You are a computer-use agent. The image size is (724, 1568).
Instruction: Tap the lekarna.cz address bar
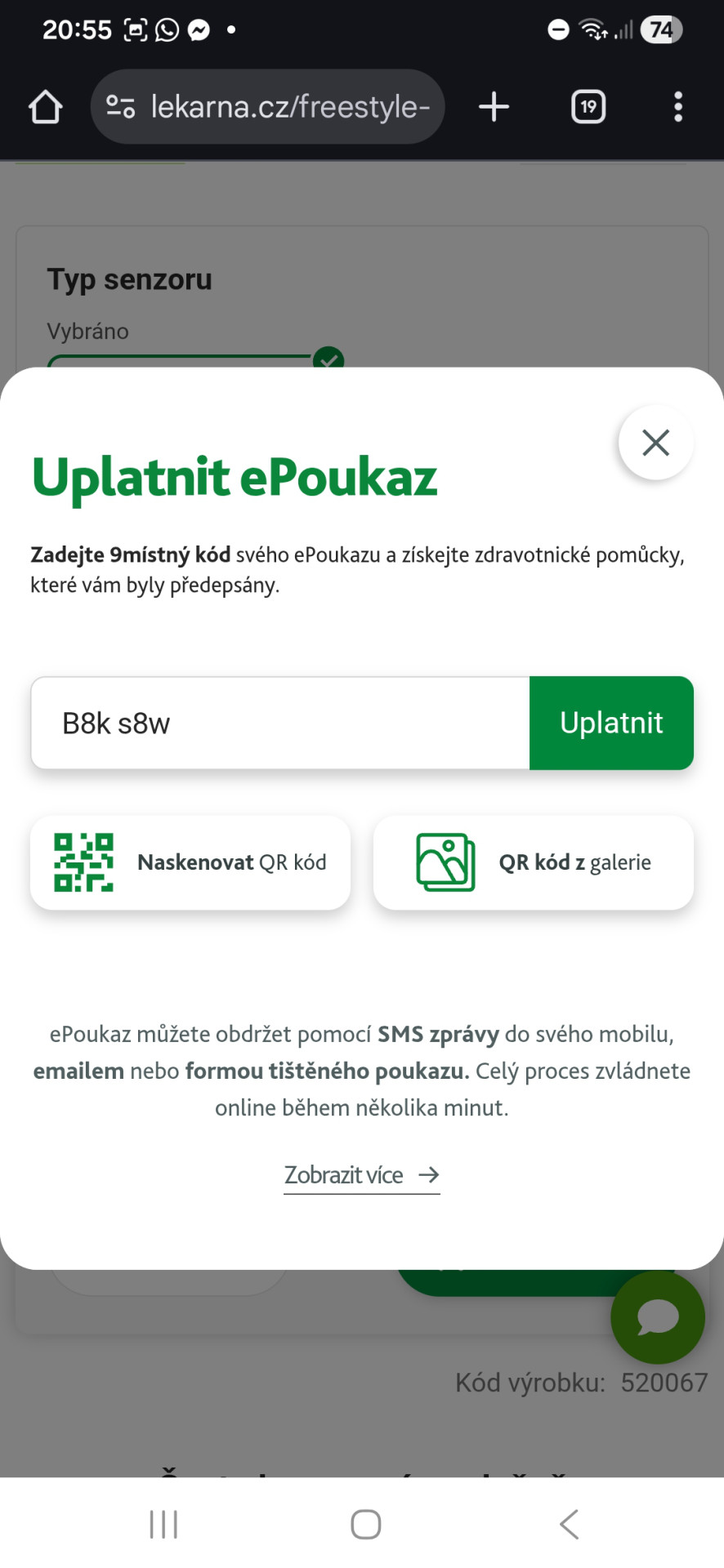coord(268,107)
